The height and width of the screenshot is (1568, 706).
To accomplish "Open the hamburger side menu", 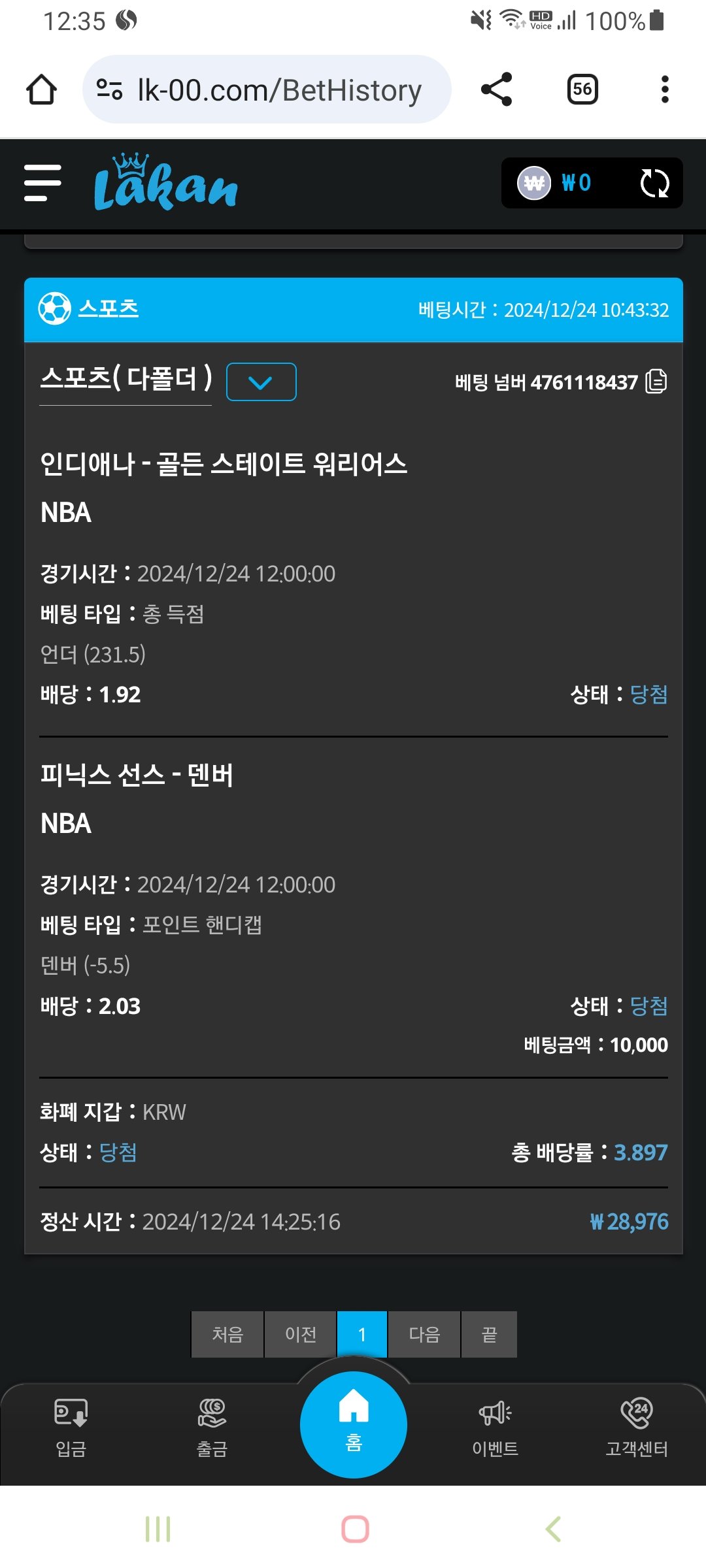I will [x=42, y=183].
